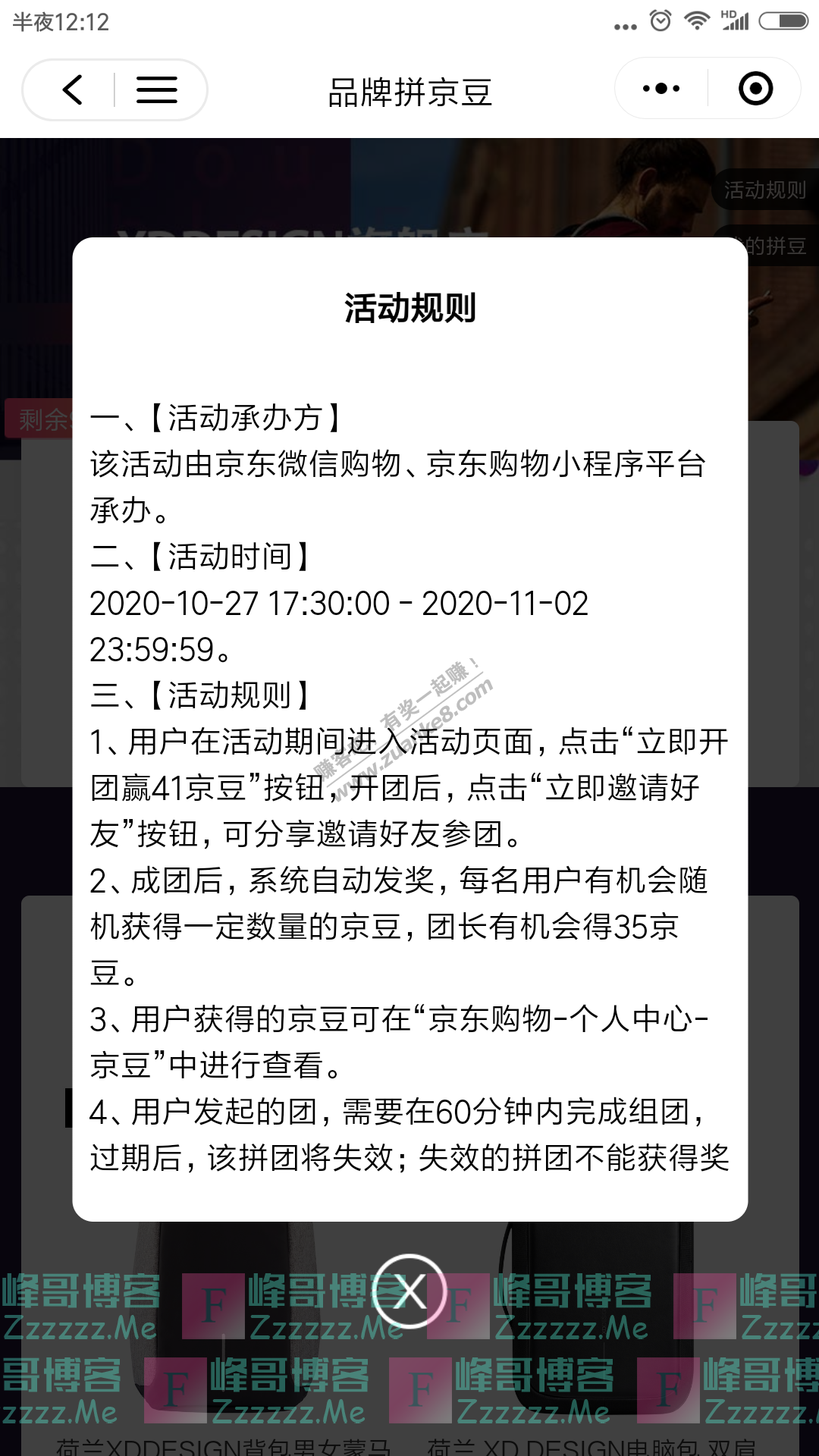The width and height of the screenshot is (819, 1456).
Task: Tap the three-dot more options capsule button
Action: (658, 89)
